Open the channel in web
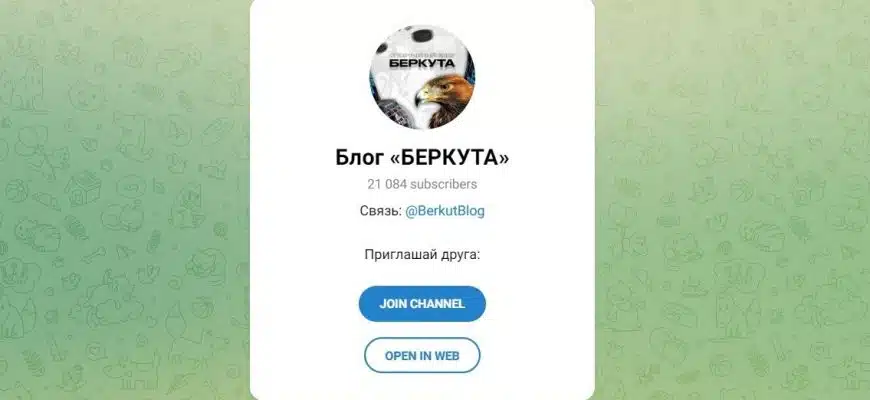The width and height of the screenshot is (870, 400). tap(422, 355)
